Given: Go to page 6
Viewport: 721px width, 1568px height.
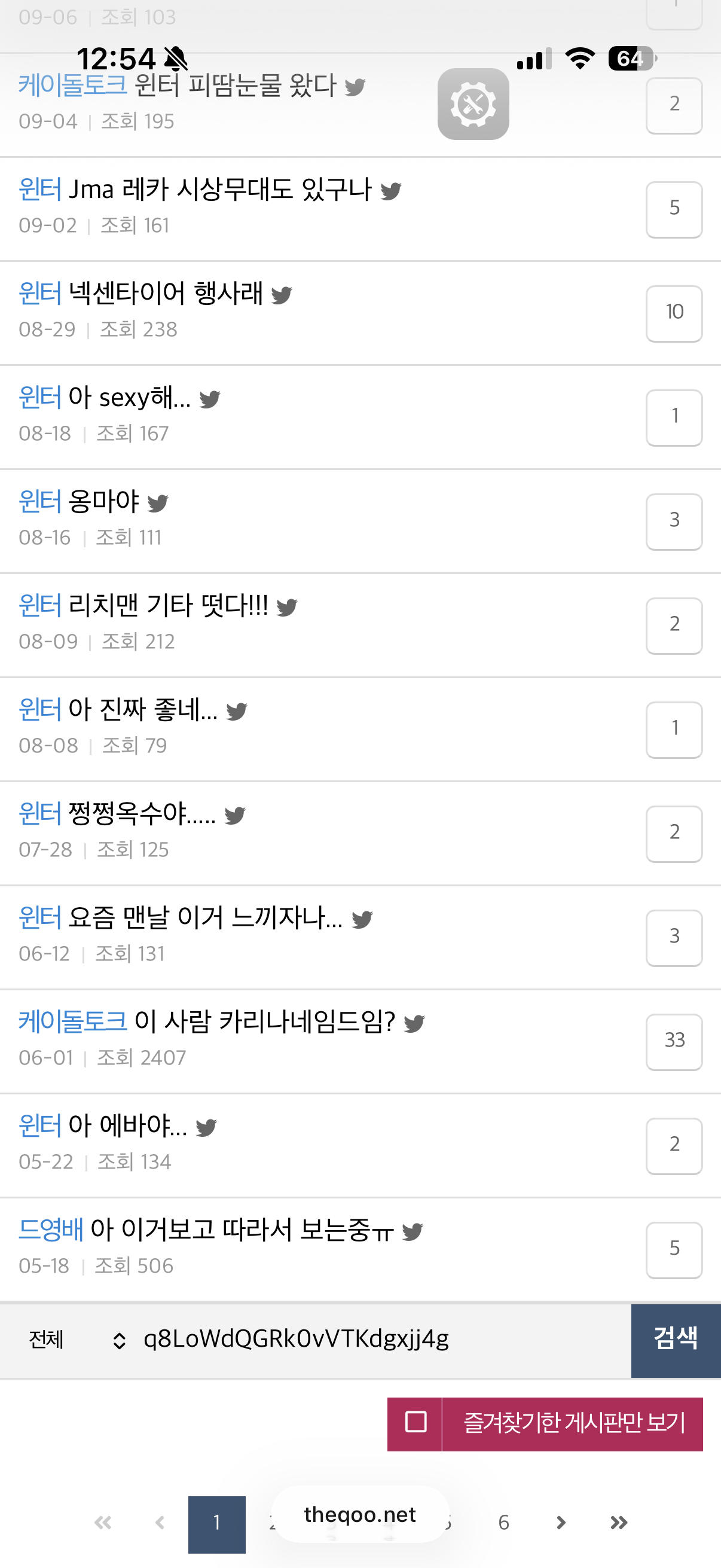Looking at the screenshot, I should (504, 1523).
